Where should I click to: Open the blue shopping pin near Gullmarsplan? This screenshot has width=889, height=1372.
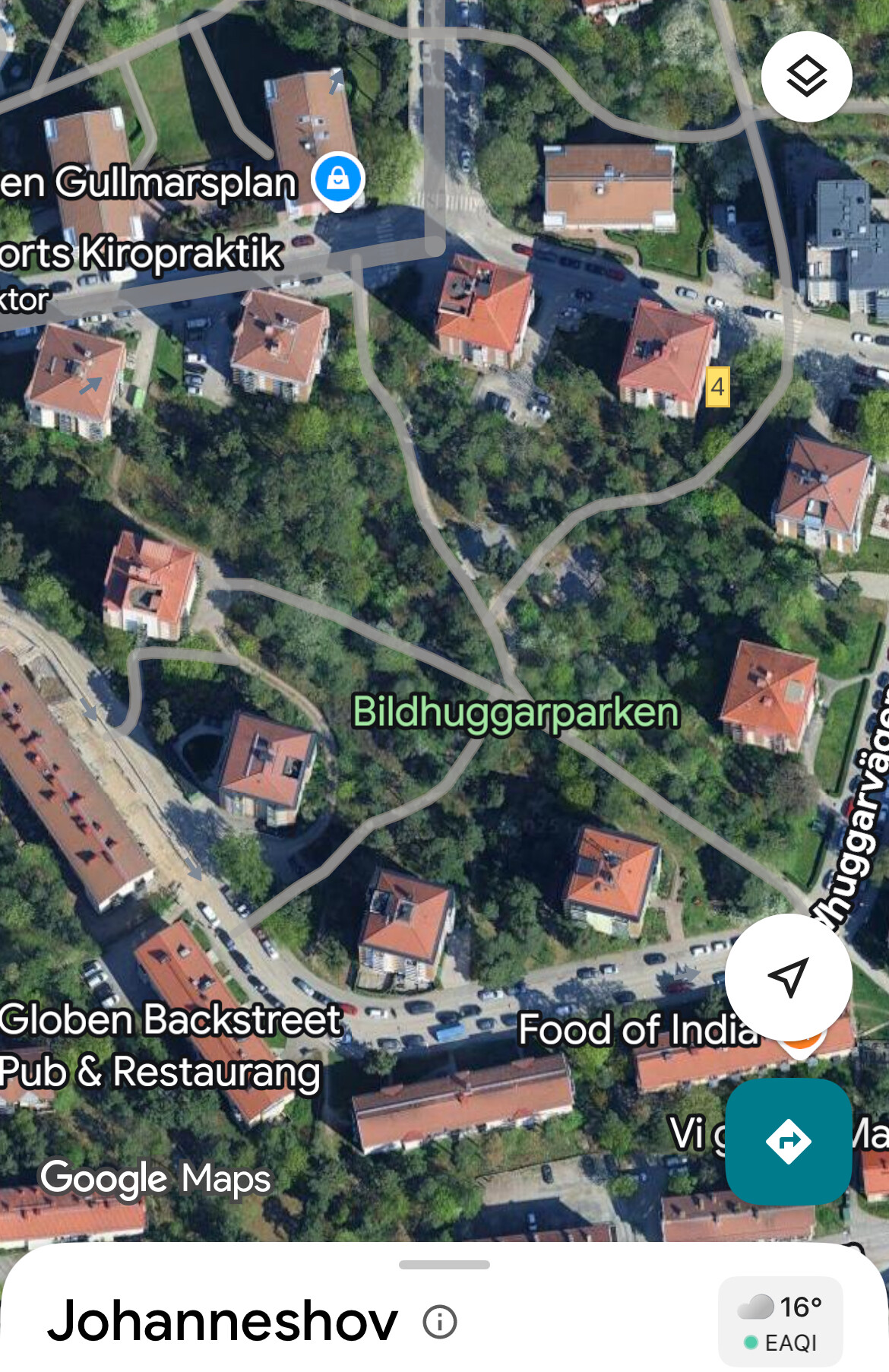click(338, 180)
